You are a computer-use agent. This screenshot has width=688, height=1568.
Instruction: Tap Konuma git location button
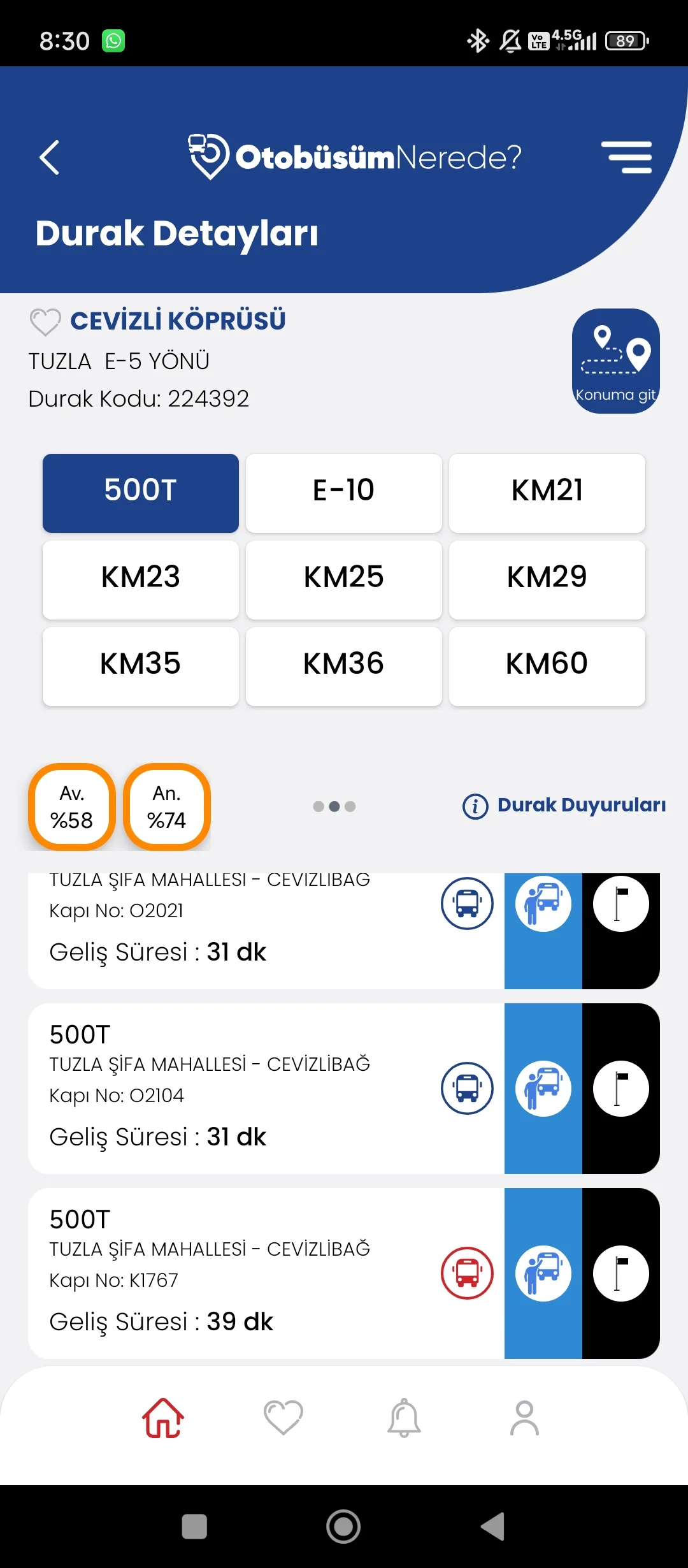coord(615,361)
